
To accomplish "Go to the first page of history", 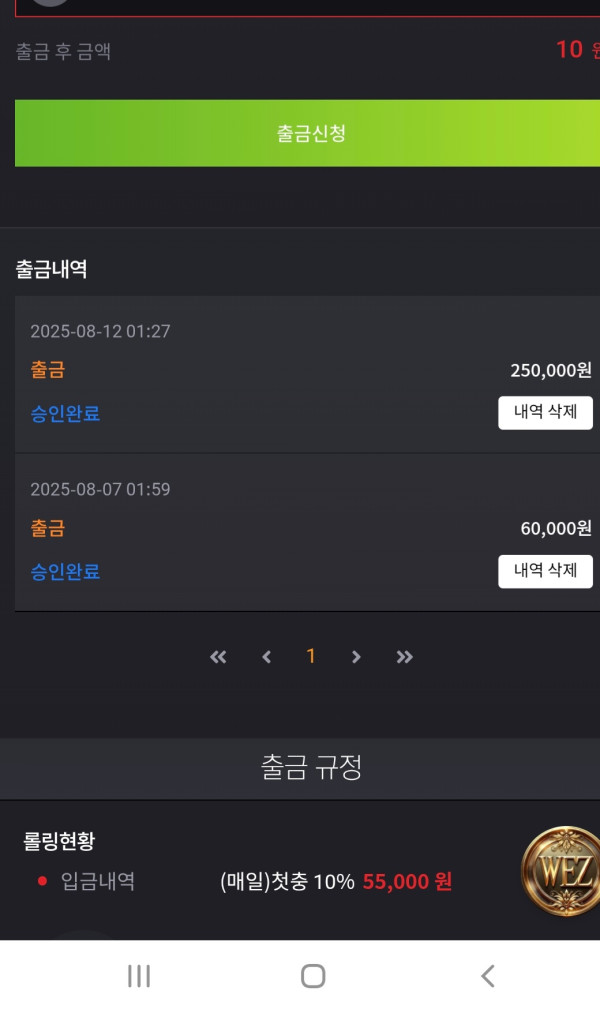I will [x=218, y=657].
